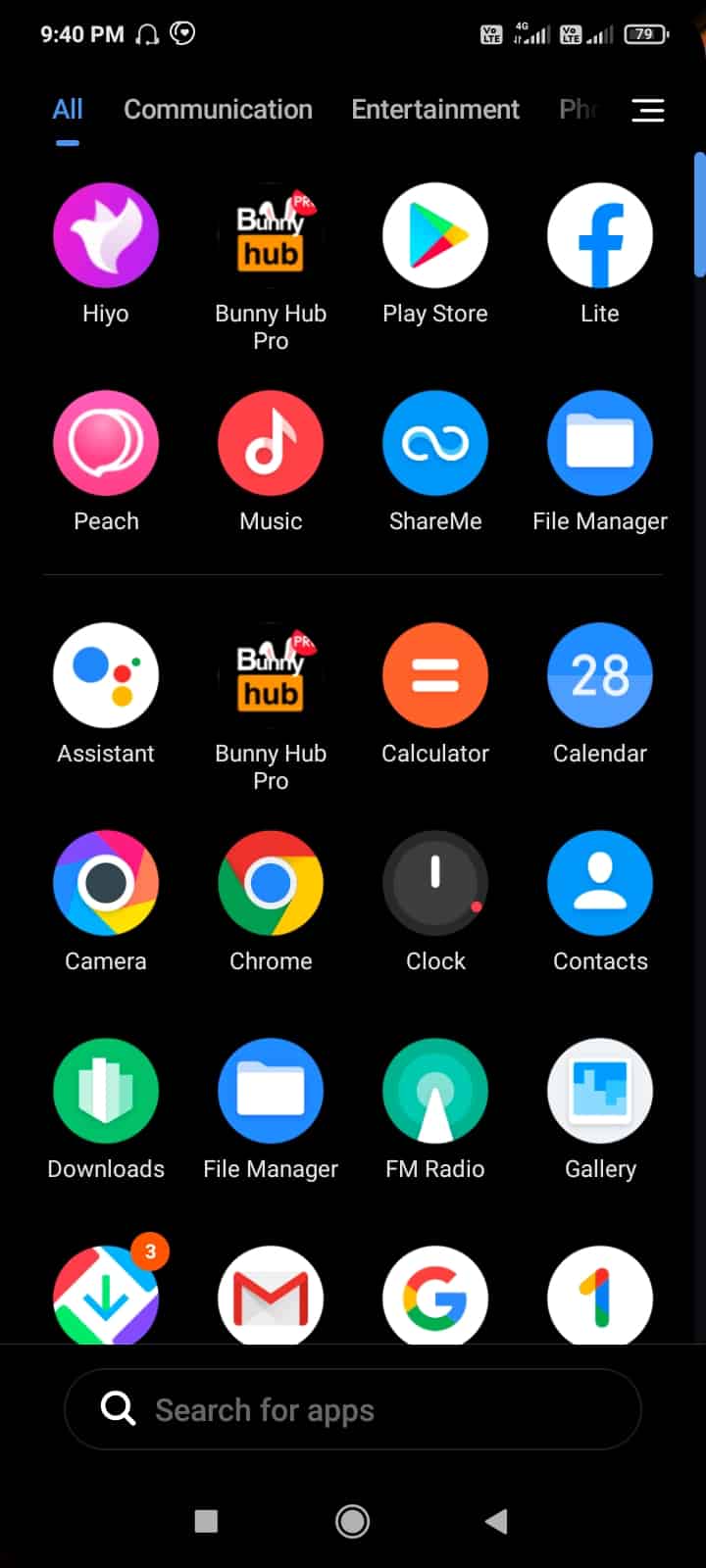This screenshot has height=1568, width=706.
Task: Open the Calendar app
Action: click(x=599, y=675)
